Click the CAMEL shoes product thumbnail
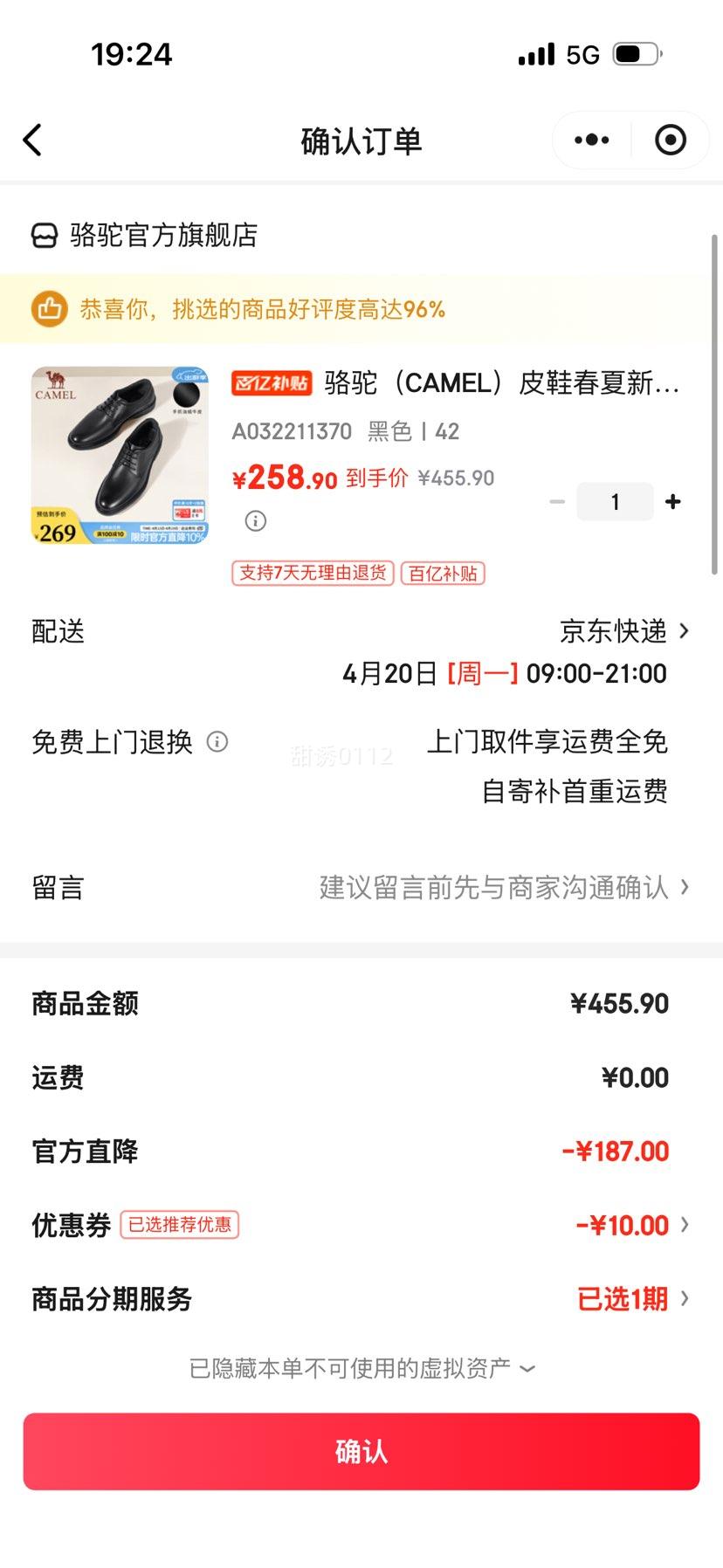This screenshot has height=1568, width=723. pyautogui.click(x=120, y=456)
